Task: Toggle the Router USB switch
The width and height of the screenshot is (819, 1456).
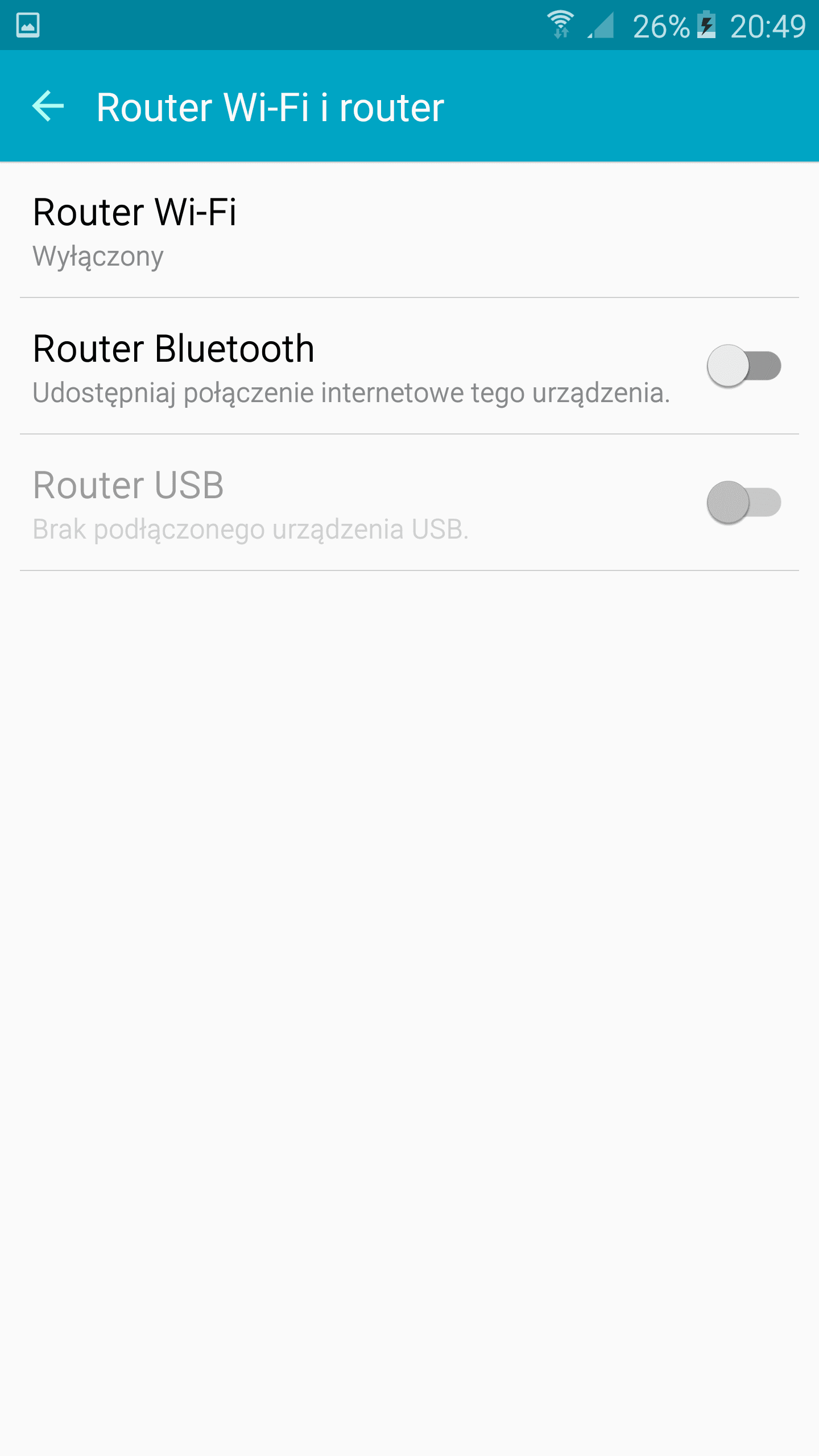Action: [743, 502]
